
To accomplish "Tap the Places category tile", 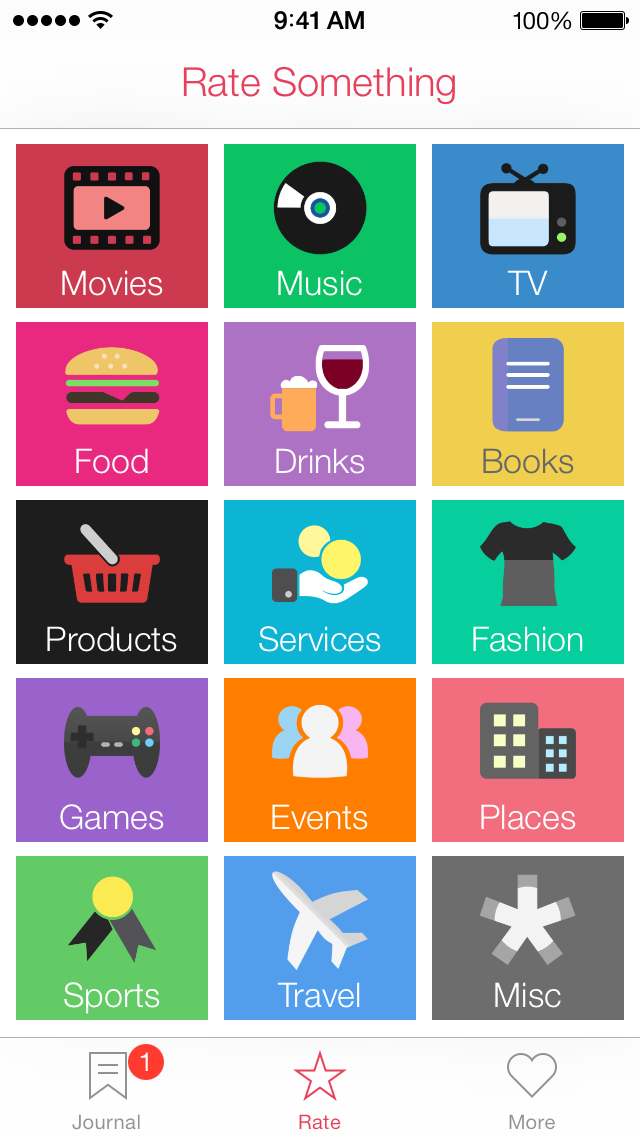I will tap(528, 760).
